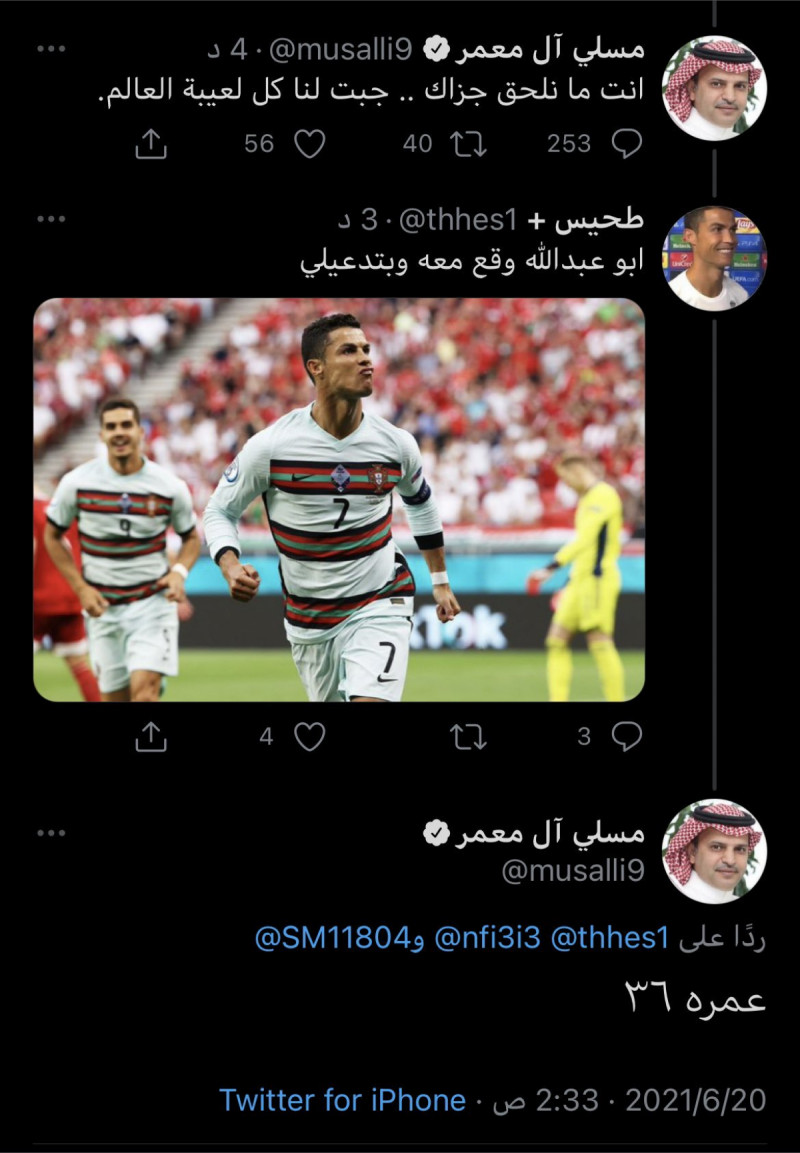Viewport: 800px width, 1153px height.
Task: Like thhes1's tweet with 4 likes
Action: click(x=310, y=738)
